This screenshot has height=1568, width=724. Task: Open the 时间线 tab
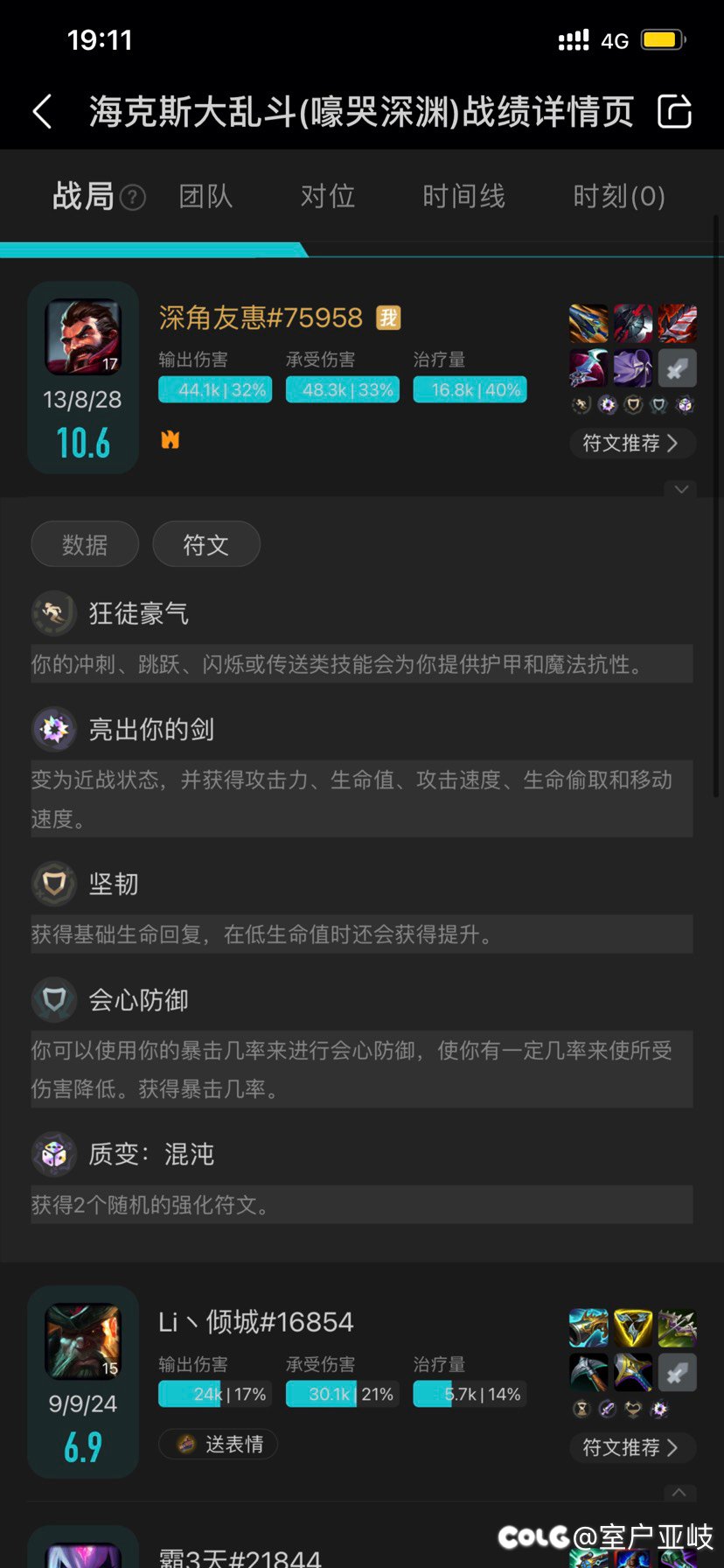pyautogui.click(x=463, y=196)
